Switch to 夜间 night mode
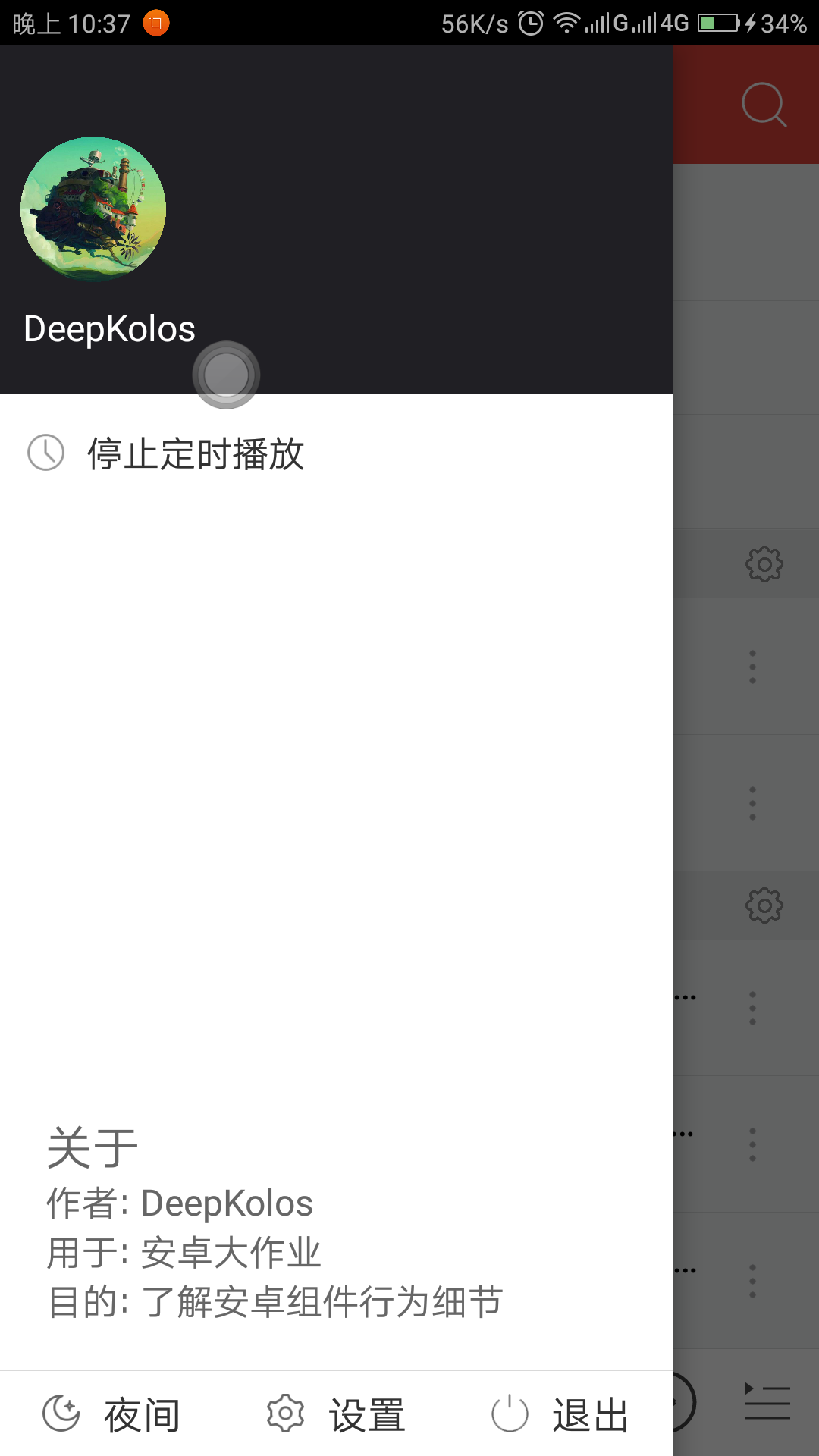Screen dimensions: 819x1456 112,1414
